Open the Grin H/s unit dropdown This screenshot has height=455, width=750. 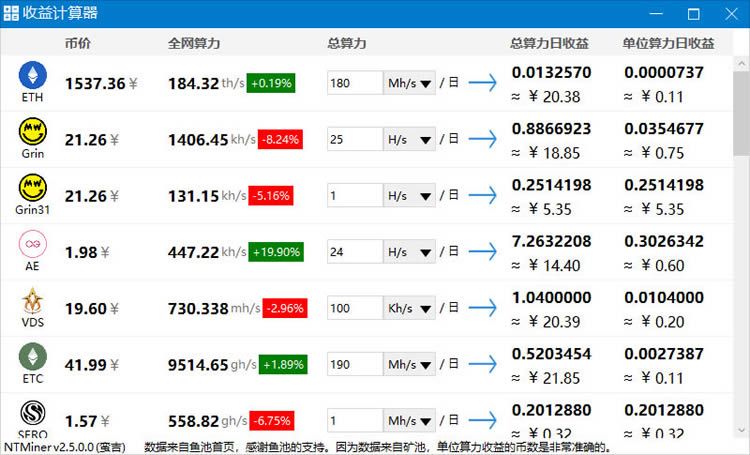click(409, 139)
